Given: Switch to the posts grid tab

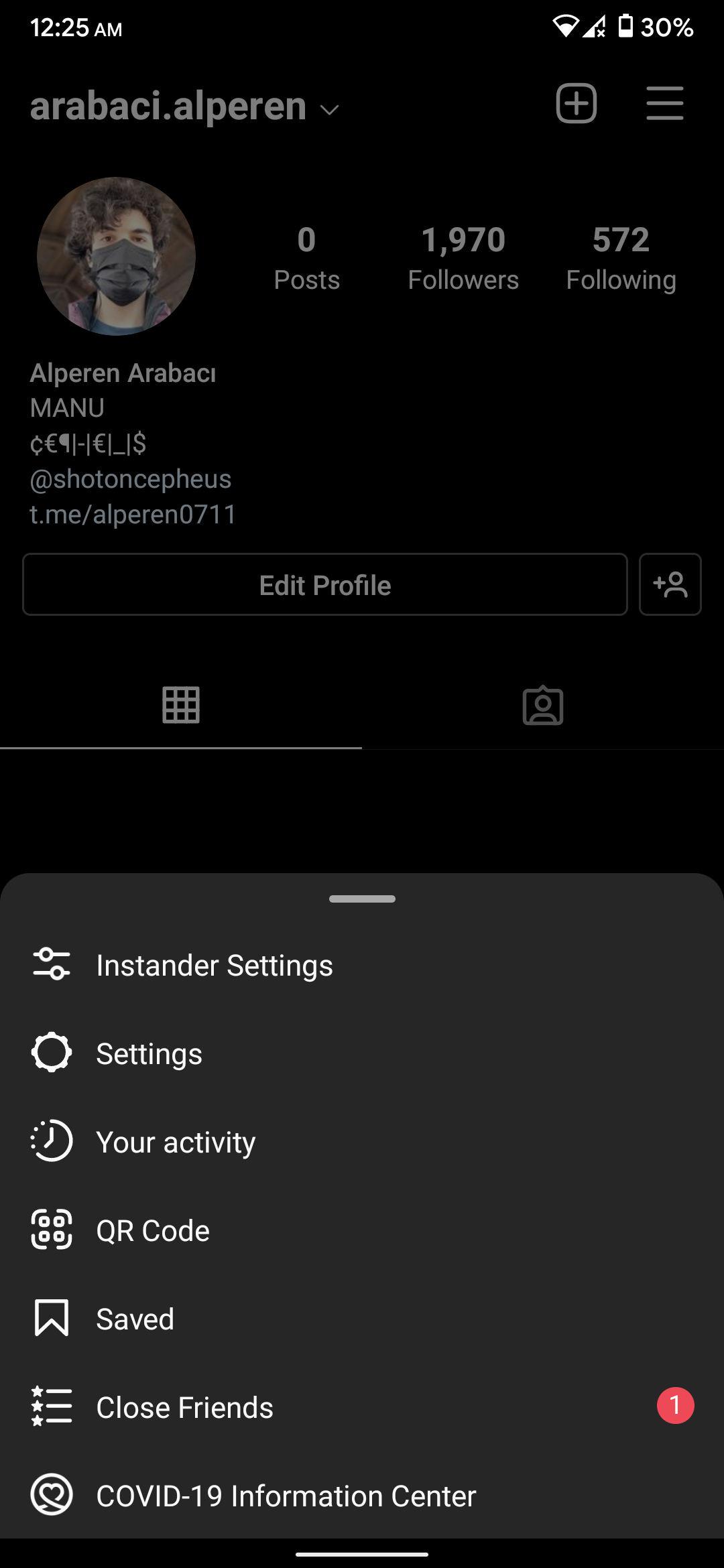Looking at the screenshot, I should click(181, 705).
